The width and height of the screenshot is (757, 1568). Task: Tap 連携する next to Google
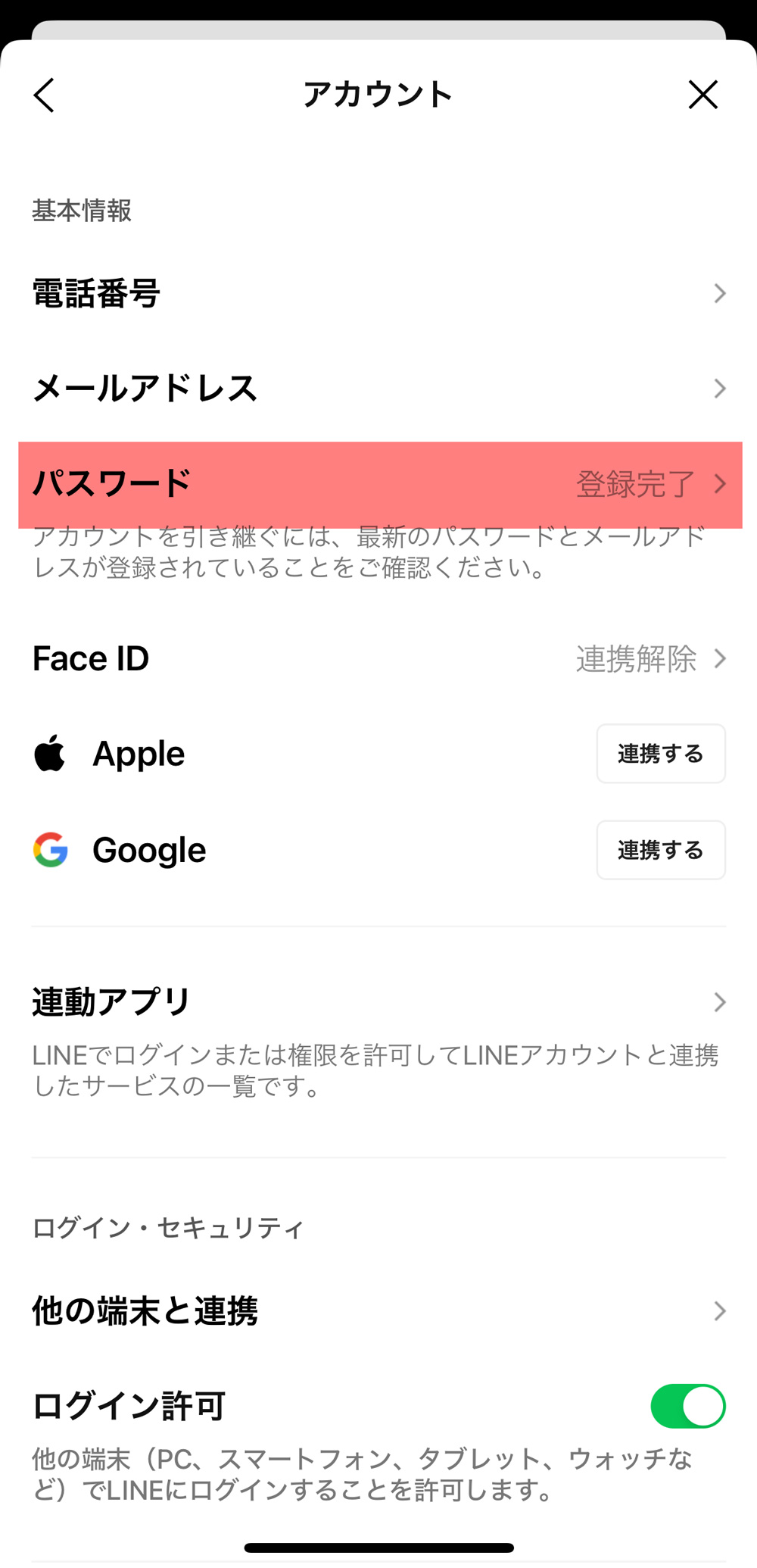pyautogui.click(x=660, y=850)
